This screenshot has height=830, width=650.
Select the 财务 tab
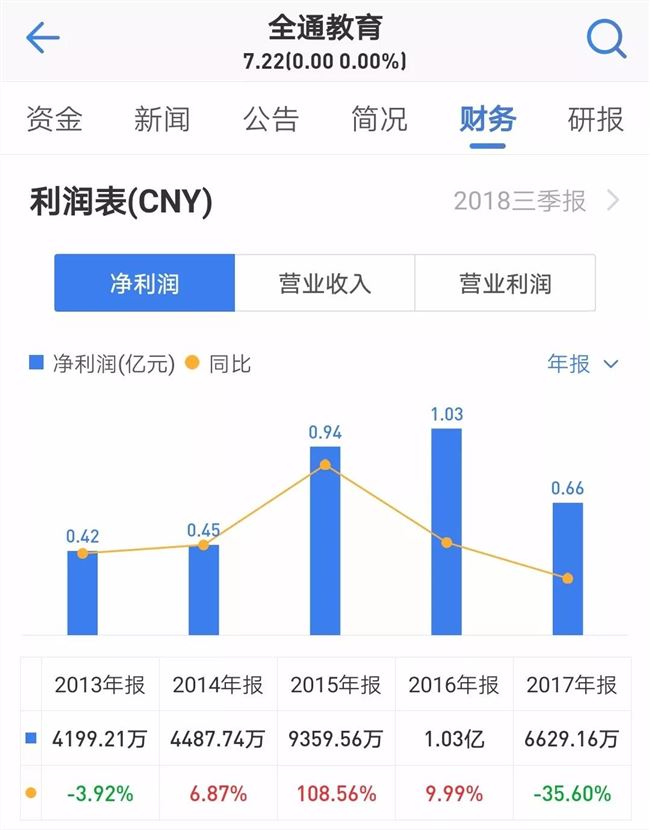click(487, 120)
